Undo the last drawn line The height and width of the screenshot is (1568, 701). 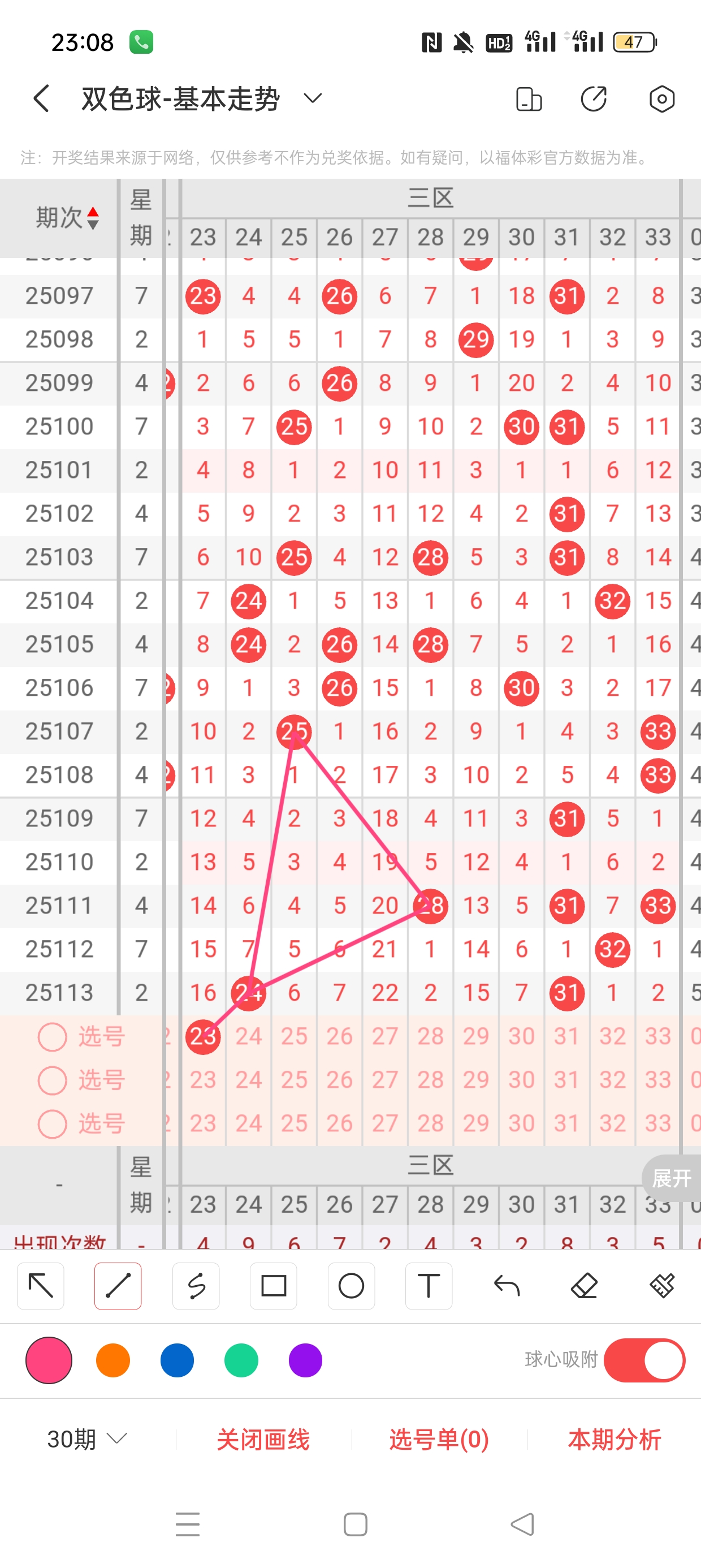pos(507,1286)
